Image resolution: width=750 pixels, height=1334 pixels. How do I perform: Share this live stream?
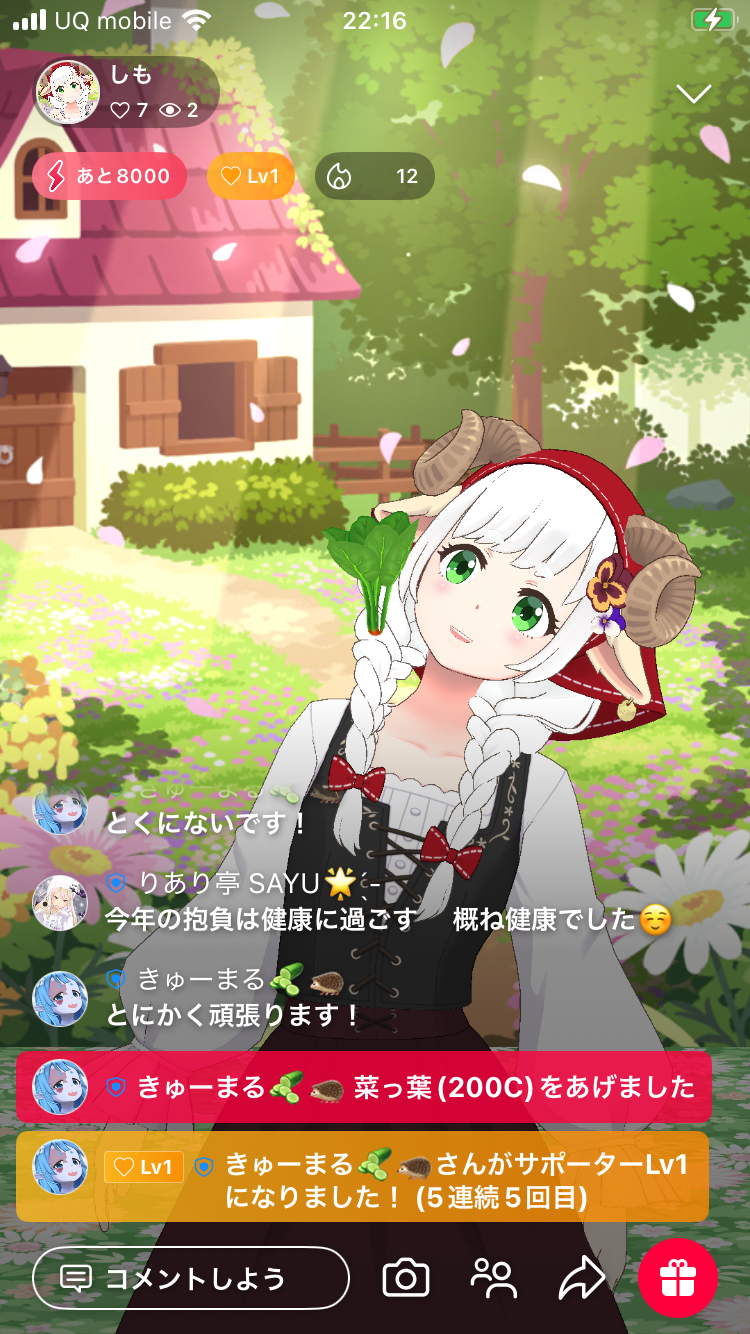(x=581, y=1278)
